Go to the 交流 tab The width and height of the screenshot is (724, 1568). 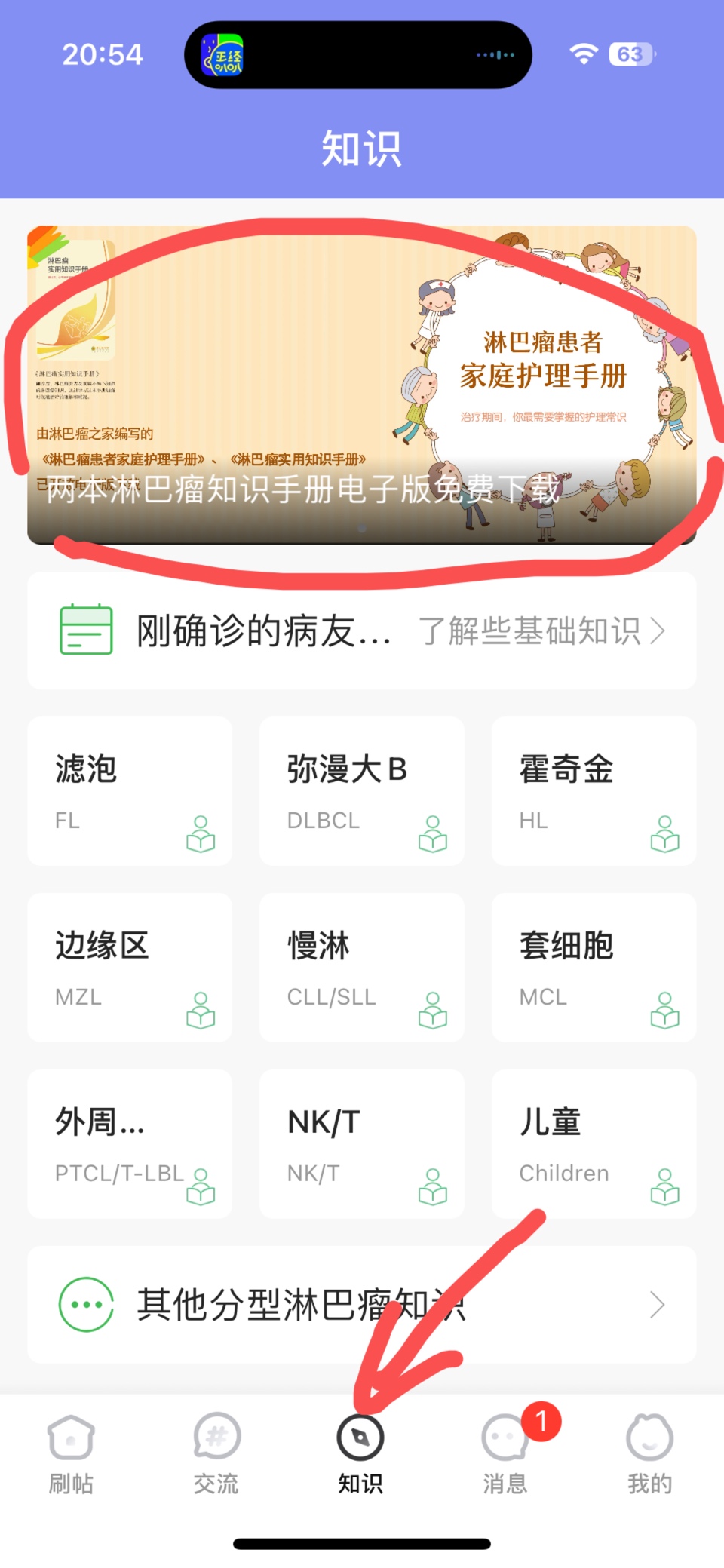pos(216,1454)
